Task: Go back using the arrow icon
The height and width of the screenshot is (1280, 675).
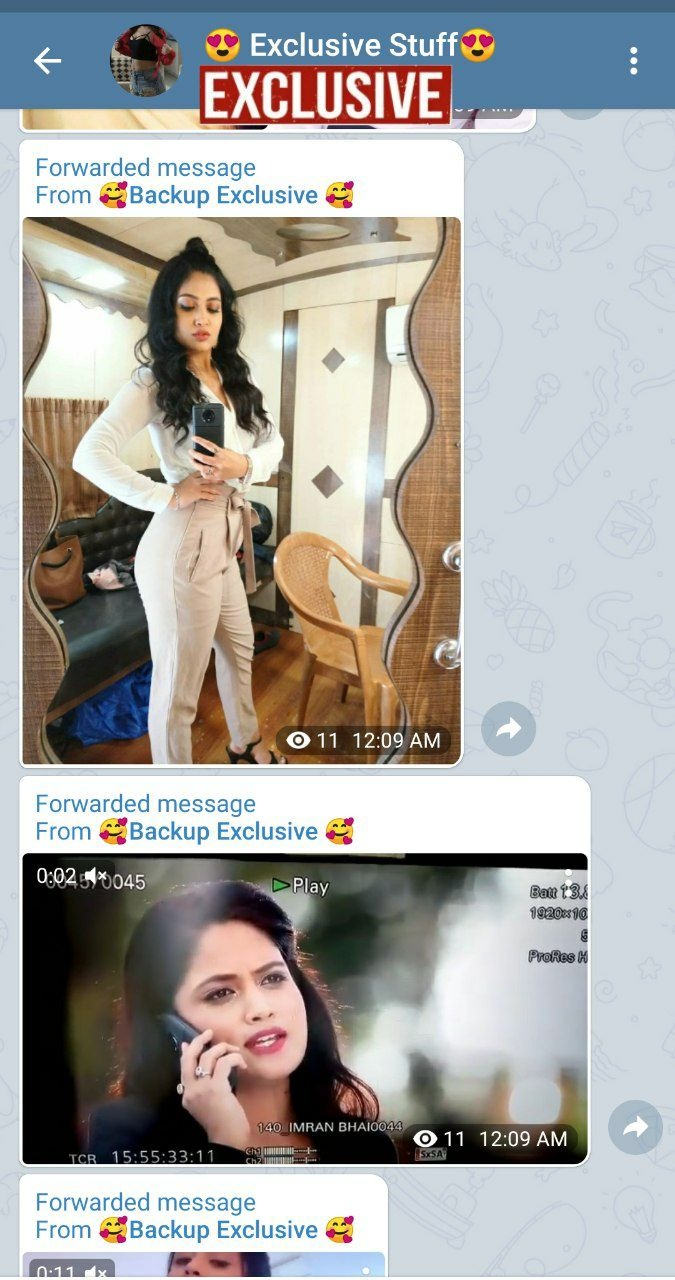Action: (x=47, y=61)
